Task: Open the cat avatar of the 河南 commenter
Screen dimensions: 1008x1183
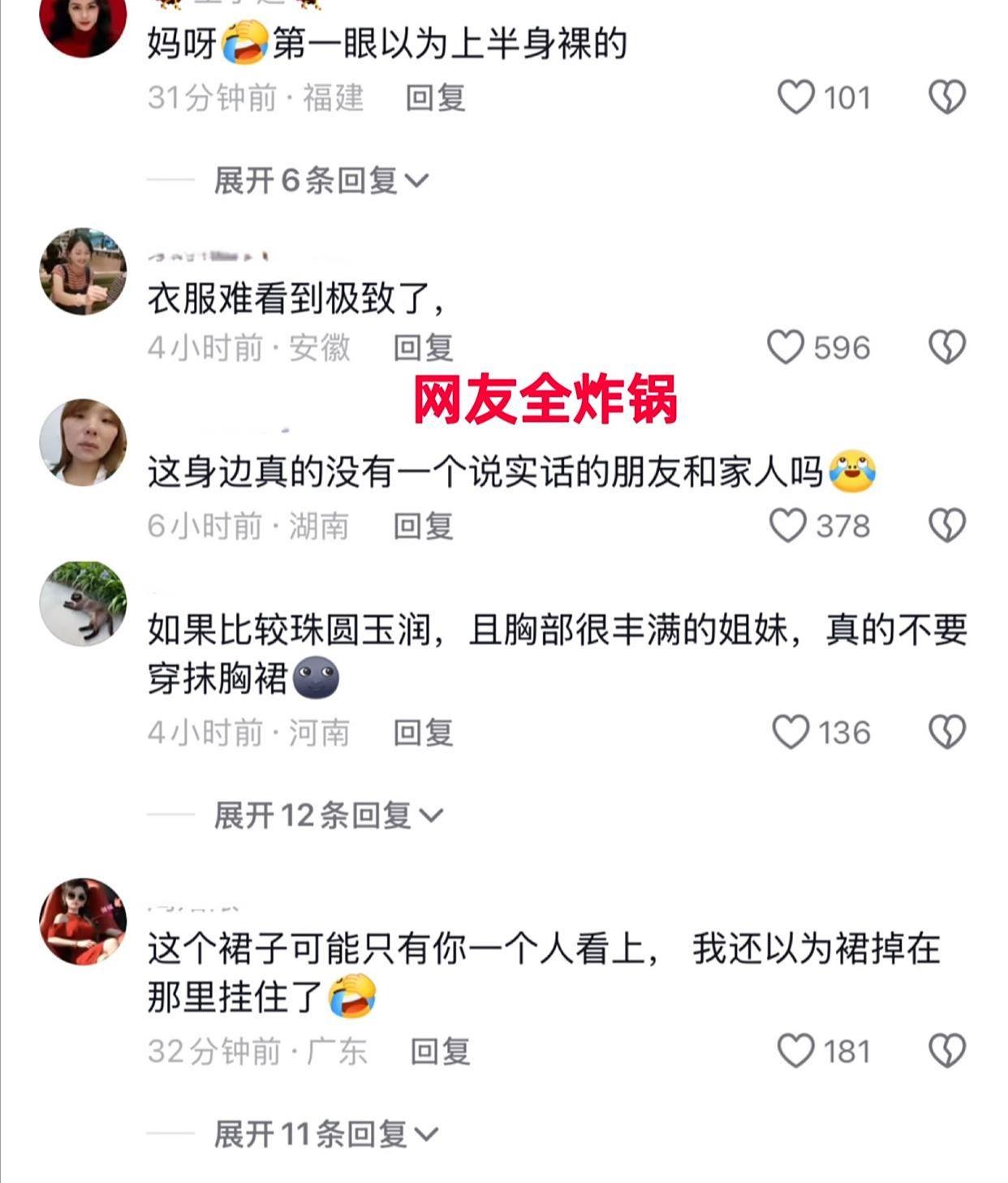Action: click(83, 604)
